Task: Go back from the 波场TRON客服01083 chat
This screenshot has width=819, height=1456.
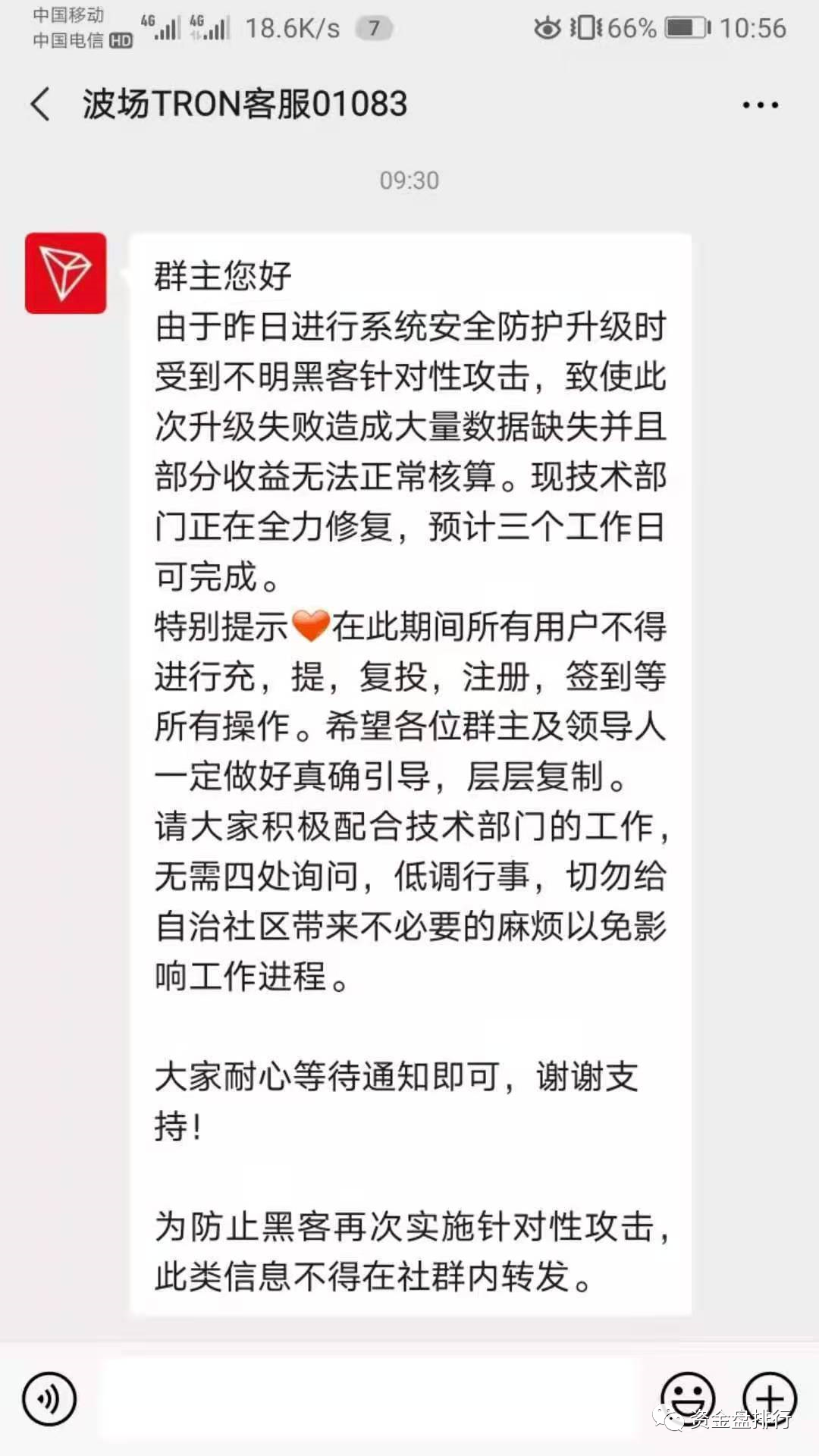Action: (x=41, y=104)
